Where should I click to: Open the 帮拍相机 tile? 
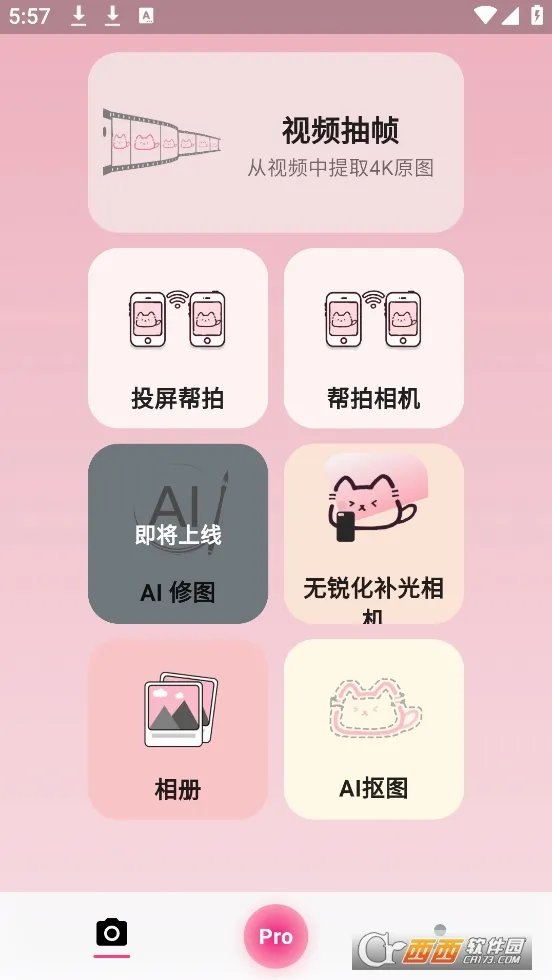[x=374, y=338]
